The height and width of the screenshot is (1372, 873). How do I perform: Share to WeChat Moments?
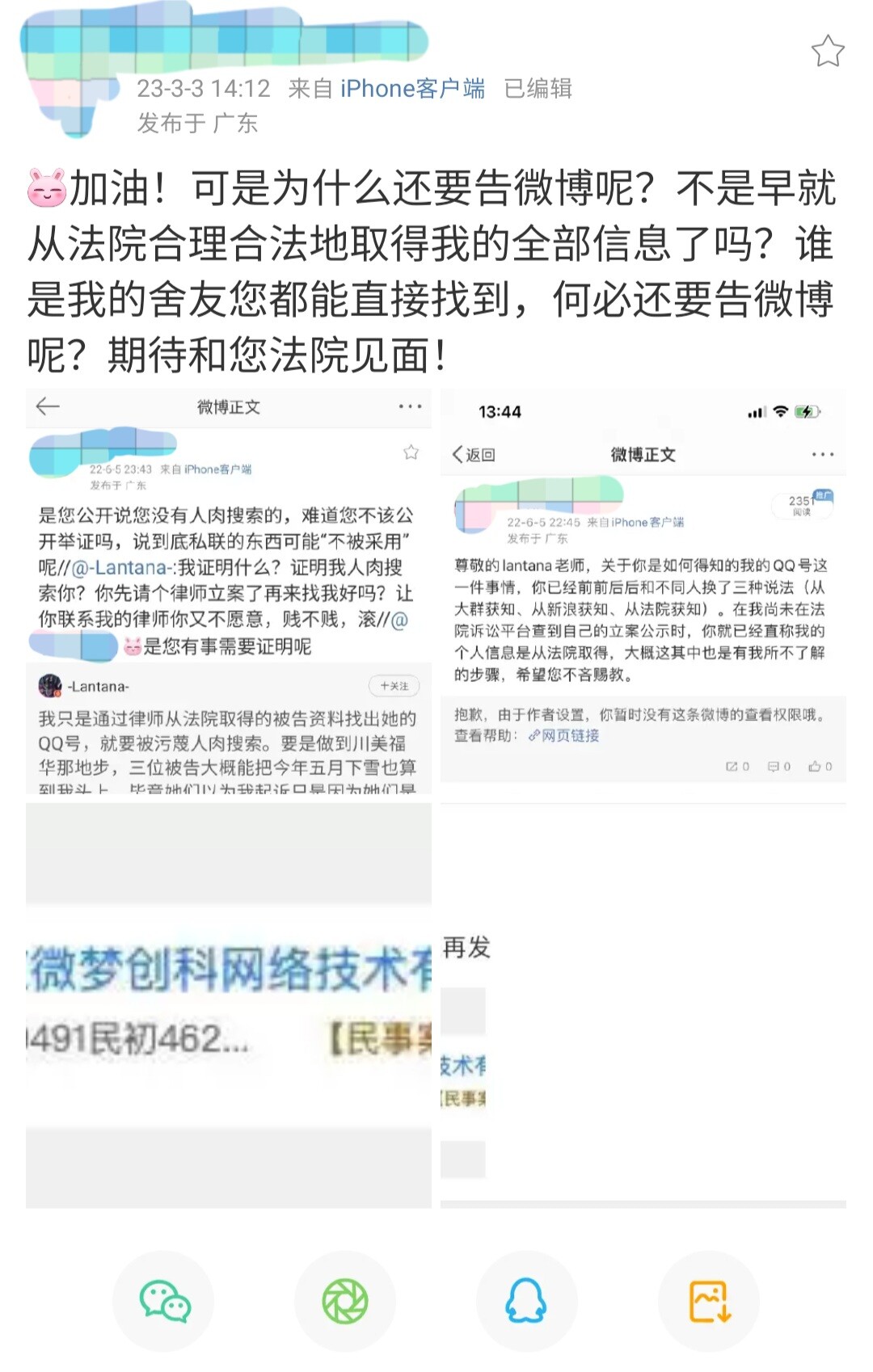pyautogui.click(x=345, y=1301)
